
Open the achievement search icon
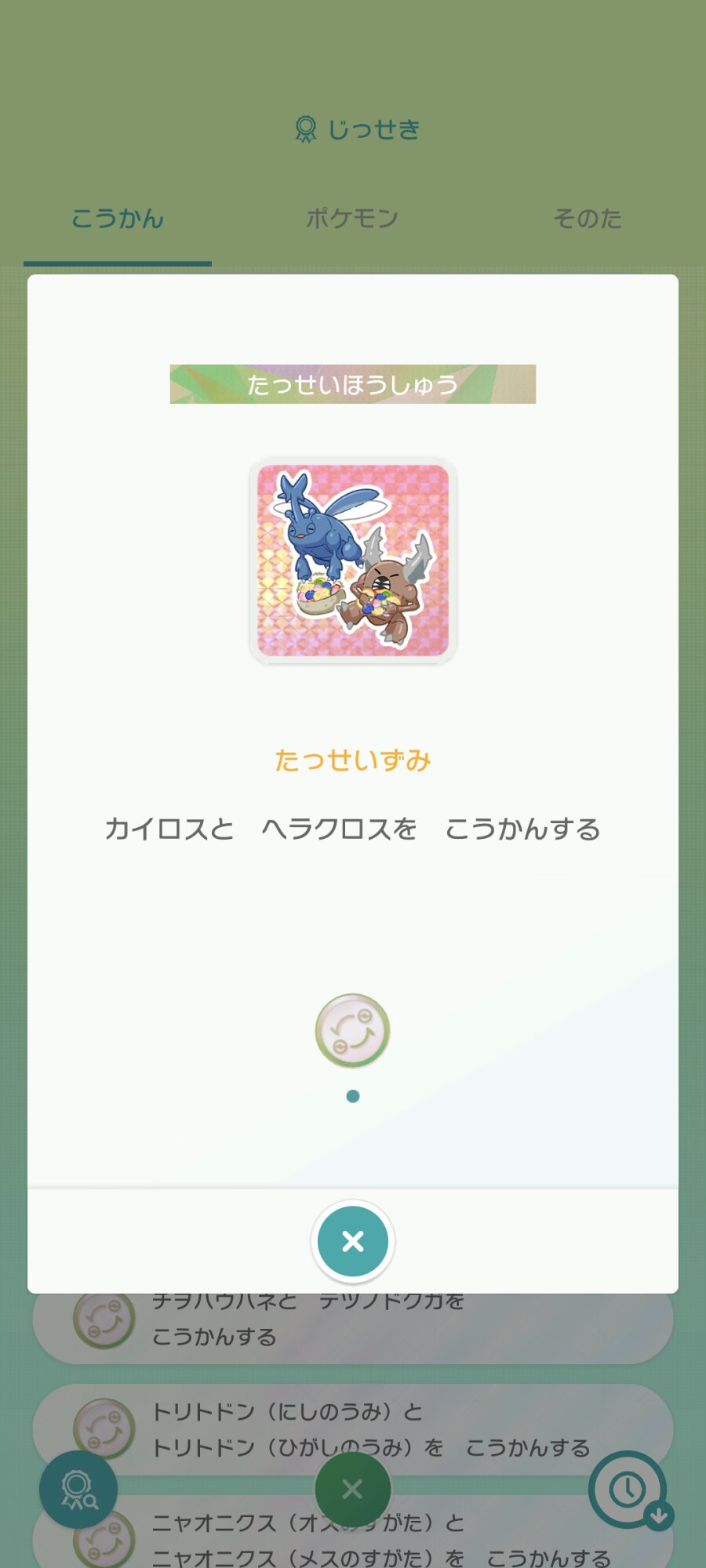[78, 1489]
